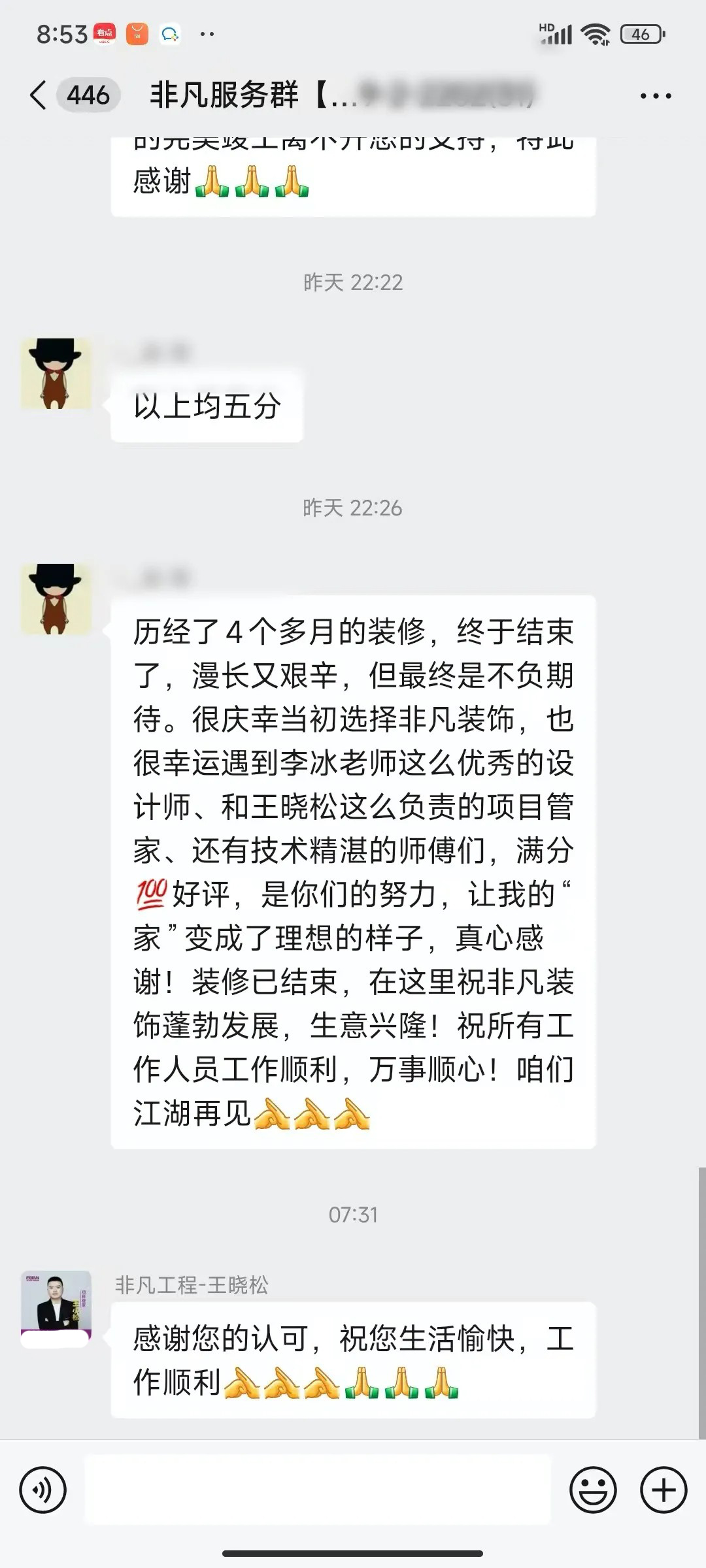Open the group chat overflow menu
706x1568 pixels.
[655, 96]
